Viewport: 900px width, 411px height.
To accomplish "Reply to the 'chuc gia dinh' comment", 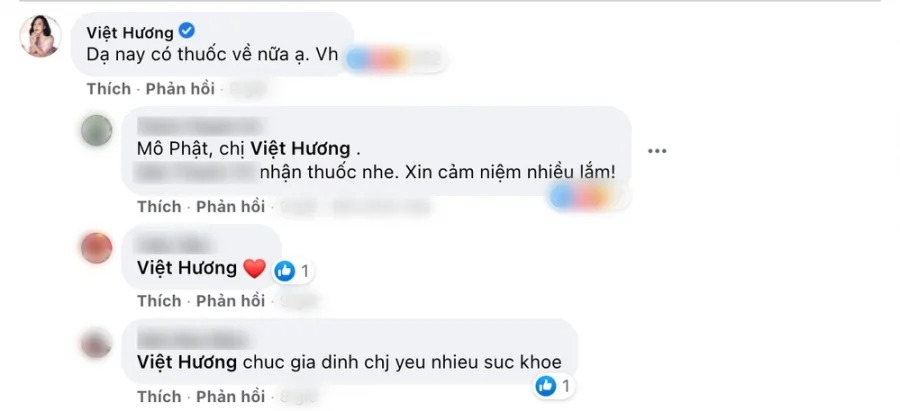I will pyautogui.click(x=231, y=398).
